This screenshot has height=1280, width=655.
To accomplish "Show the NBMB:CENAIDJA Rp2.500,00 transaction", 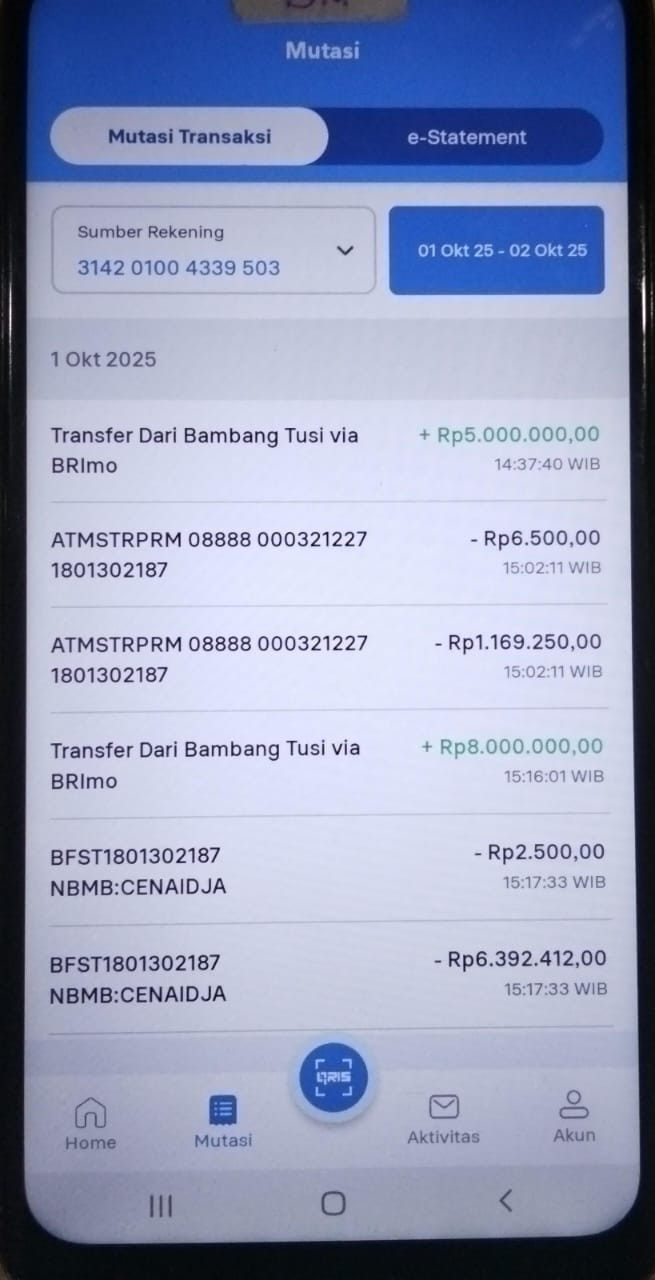I will pos(327,869).
